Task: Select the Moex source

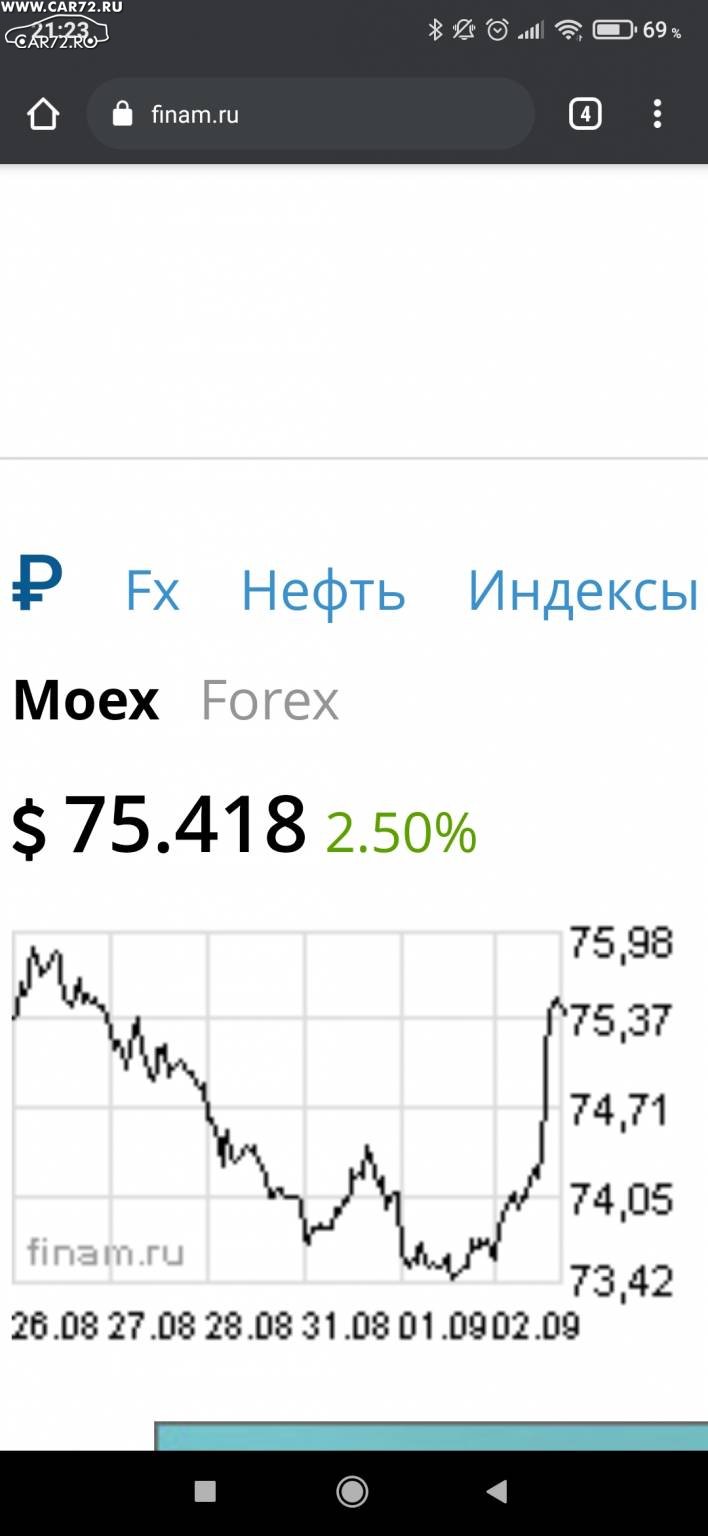Action: tap(86, 700)
